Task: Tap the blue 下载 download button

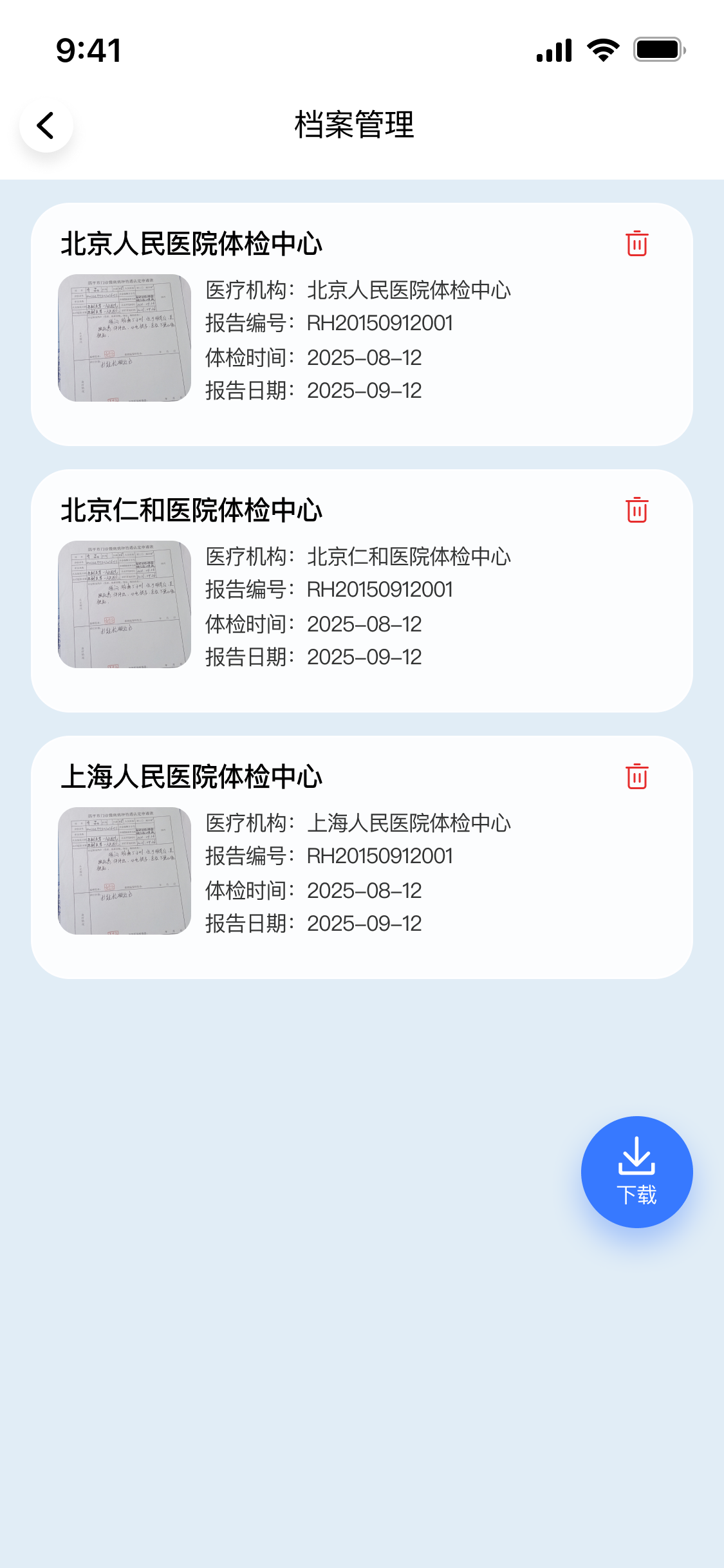Action: coord(636,1171)
